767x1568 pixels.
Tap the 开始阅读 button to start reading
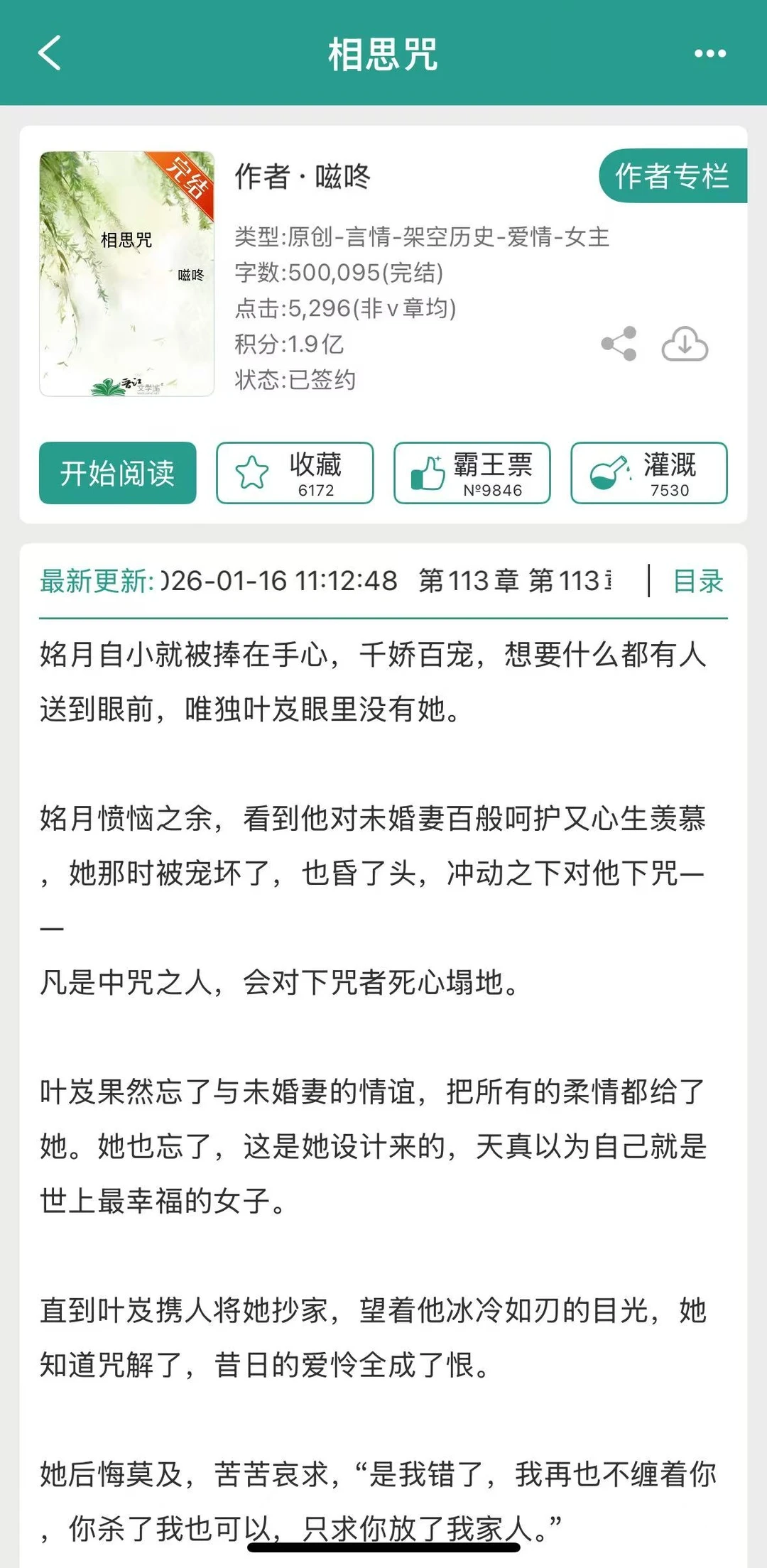pyautogui.click(x=116, y=472)
